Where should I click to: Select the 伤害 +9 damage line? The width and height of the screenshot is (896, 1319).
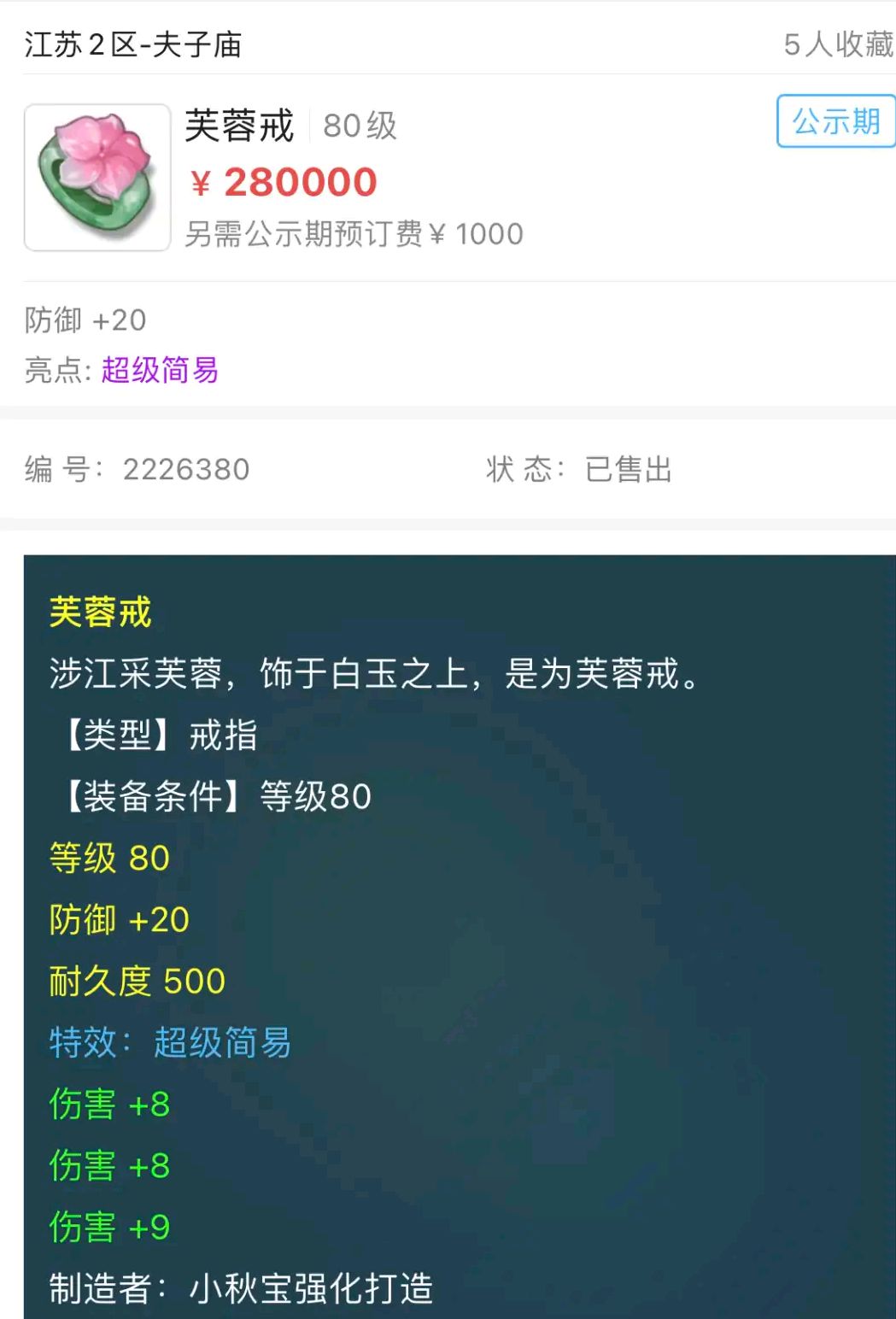point(108,1228)
